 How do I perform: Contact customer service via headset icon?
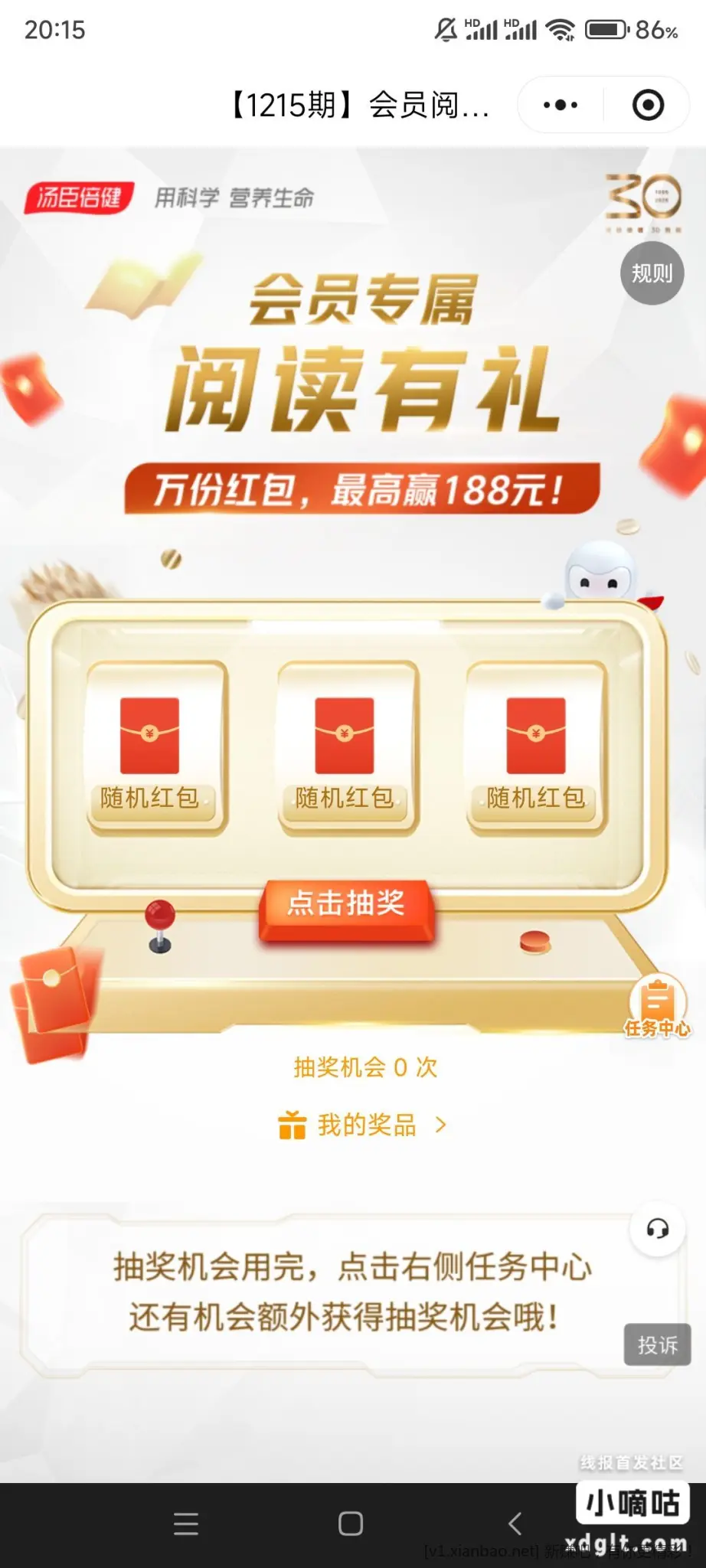[x=657, y=1230]
